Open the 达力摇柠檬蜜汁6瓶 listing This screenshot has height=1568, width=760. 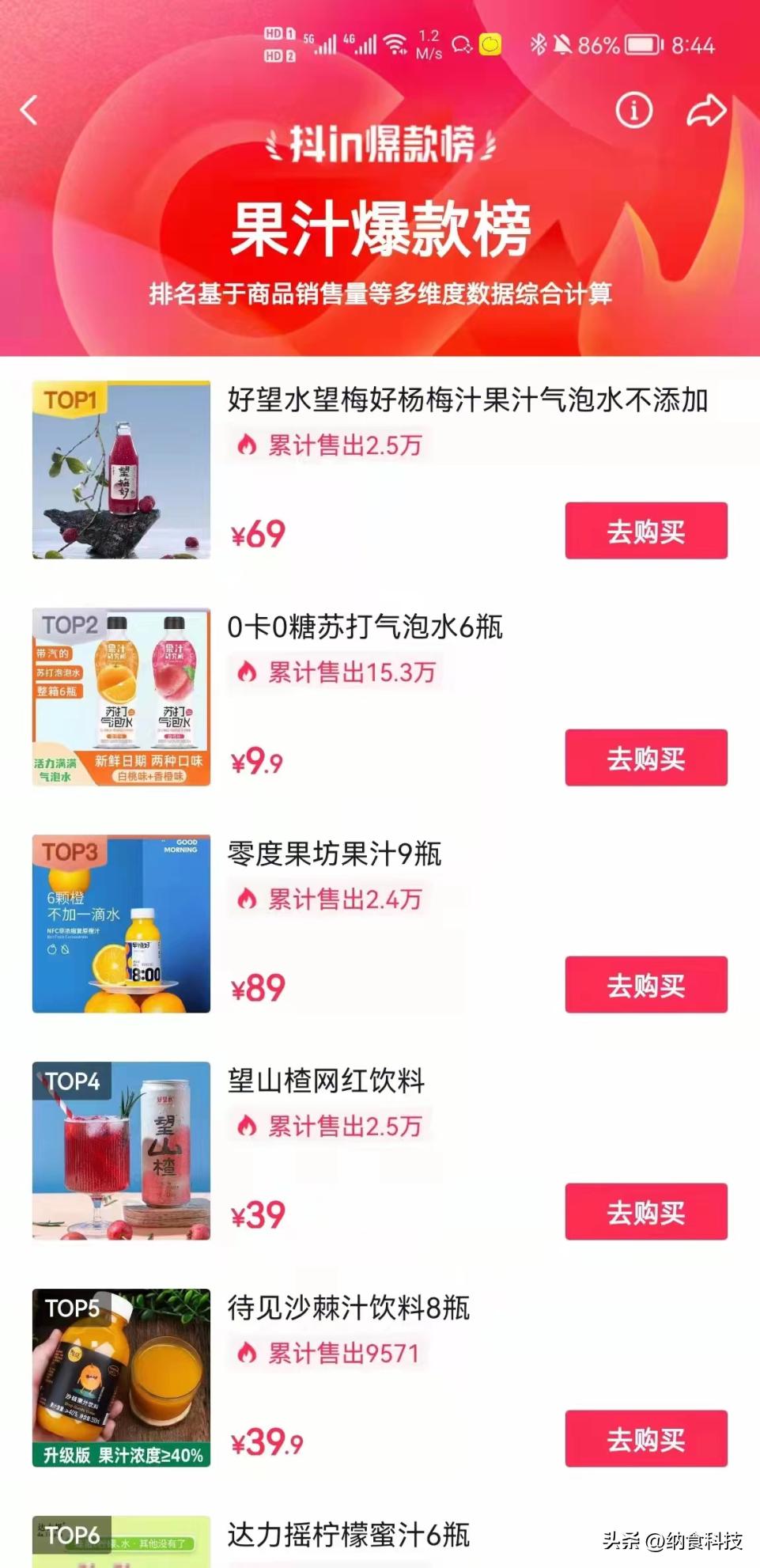coord(349,1535)
